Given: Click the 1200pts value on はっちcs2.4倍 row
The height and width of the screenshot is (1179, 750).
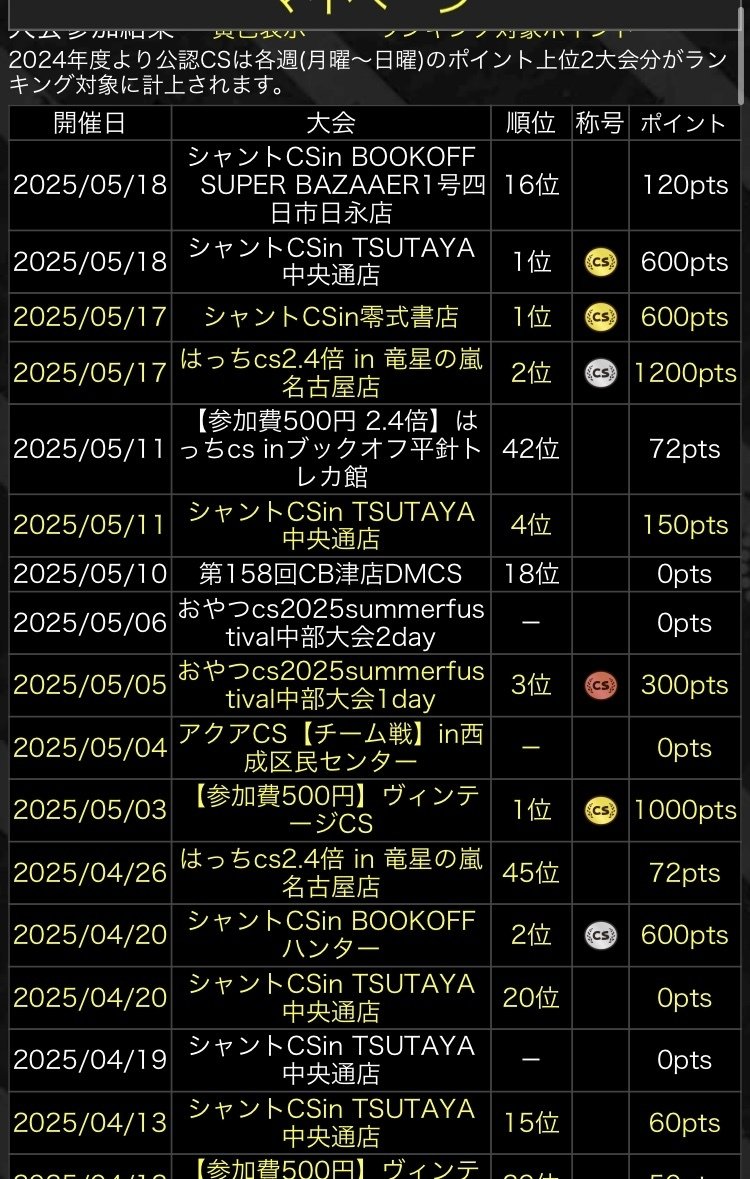Looking at the screenshot, I should (684, 372).
